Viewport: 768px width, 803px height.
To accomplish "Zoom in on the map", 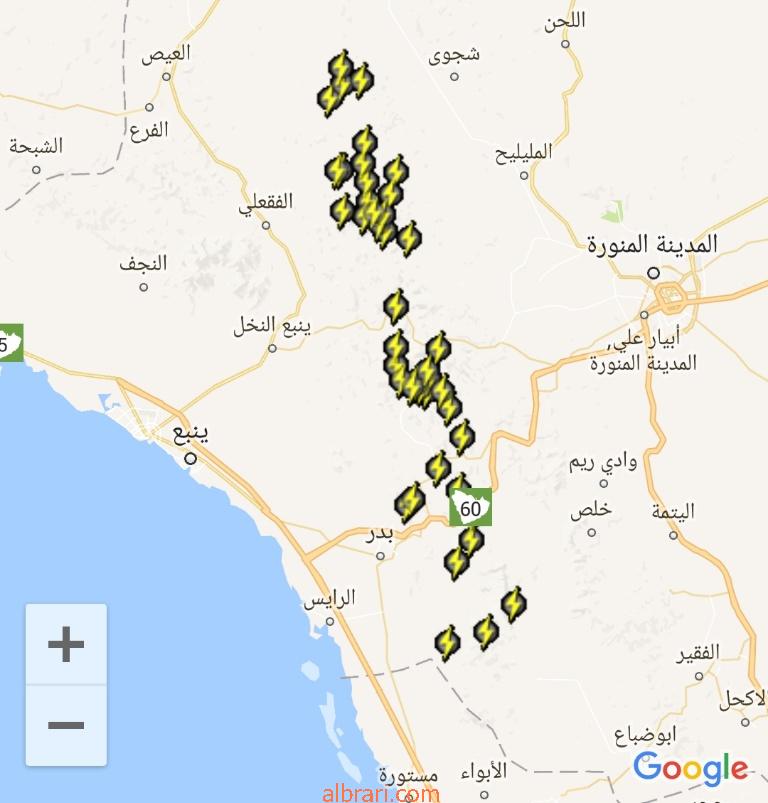I will 66,645.
